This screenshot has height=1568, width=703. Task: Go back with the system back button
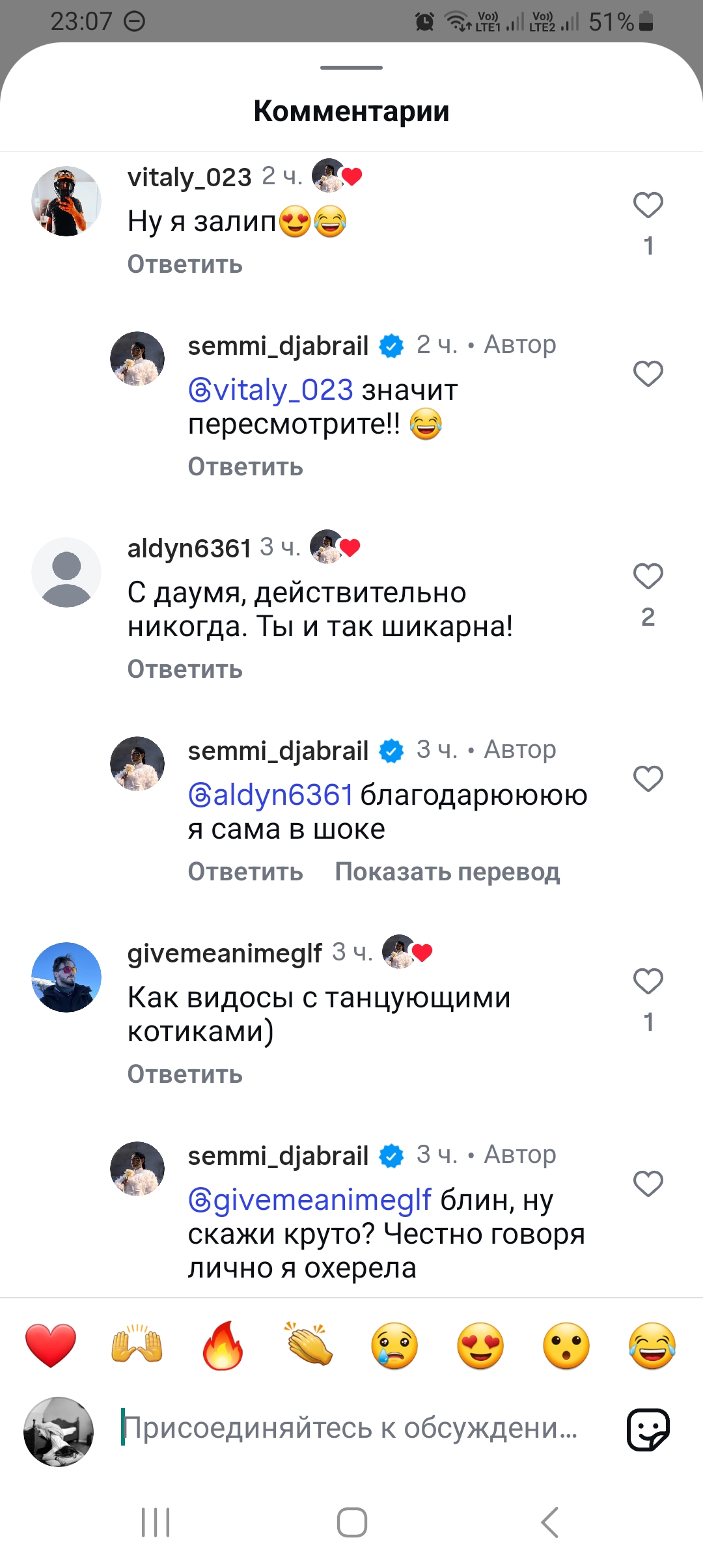click(550, 1522)
